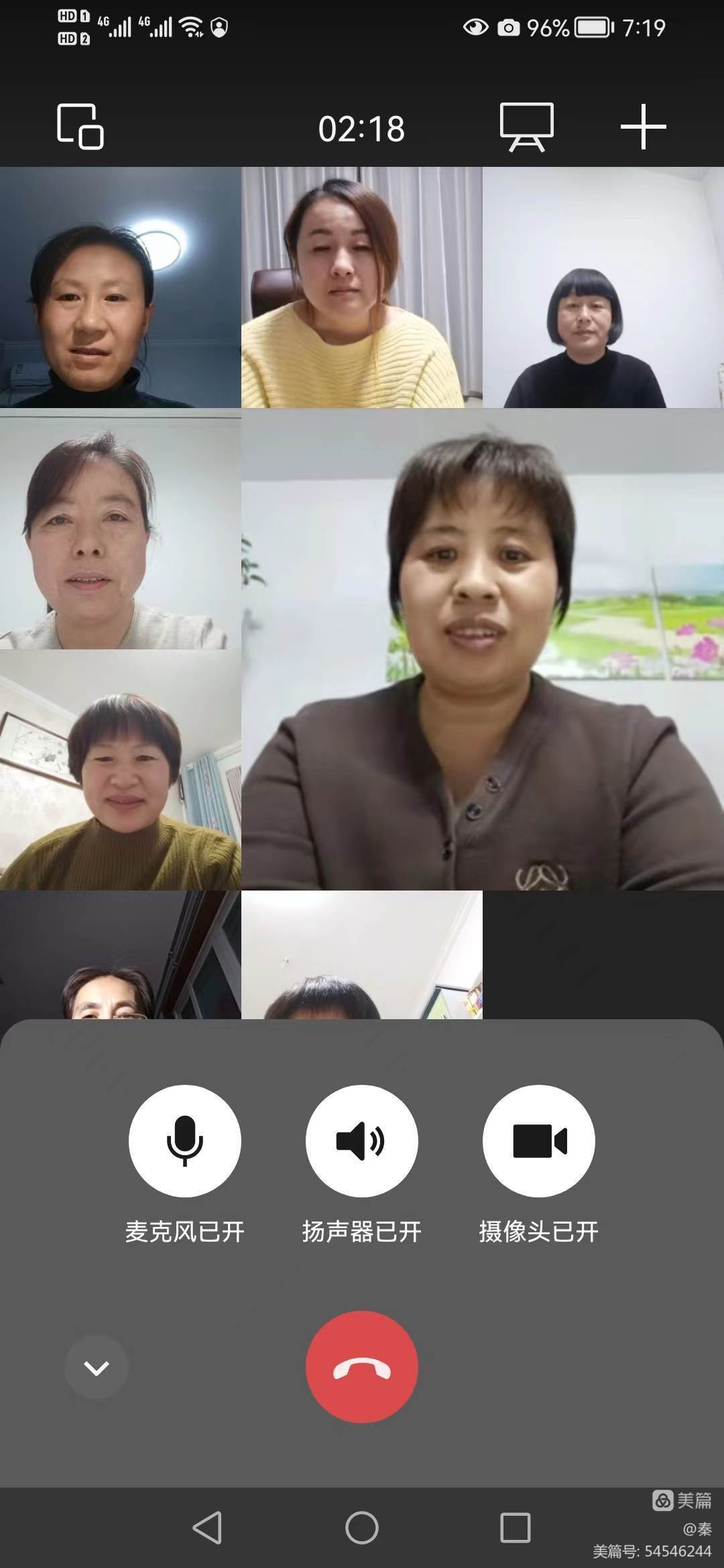Screen dimensions: 724x1568
Task: Enlarge the video of woman in yellow sweater
Action: (x=361, y=287)
